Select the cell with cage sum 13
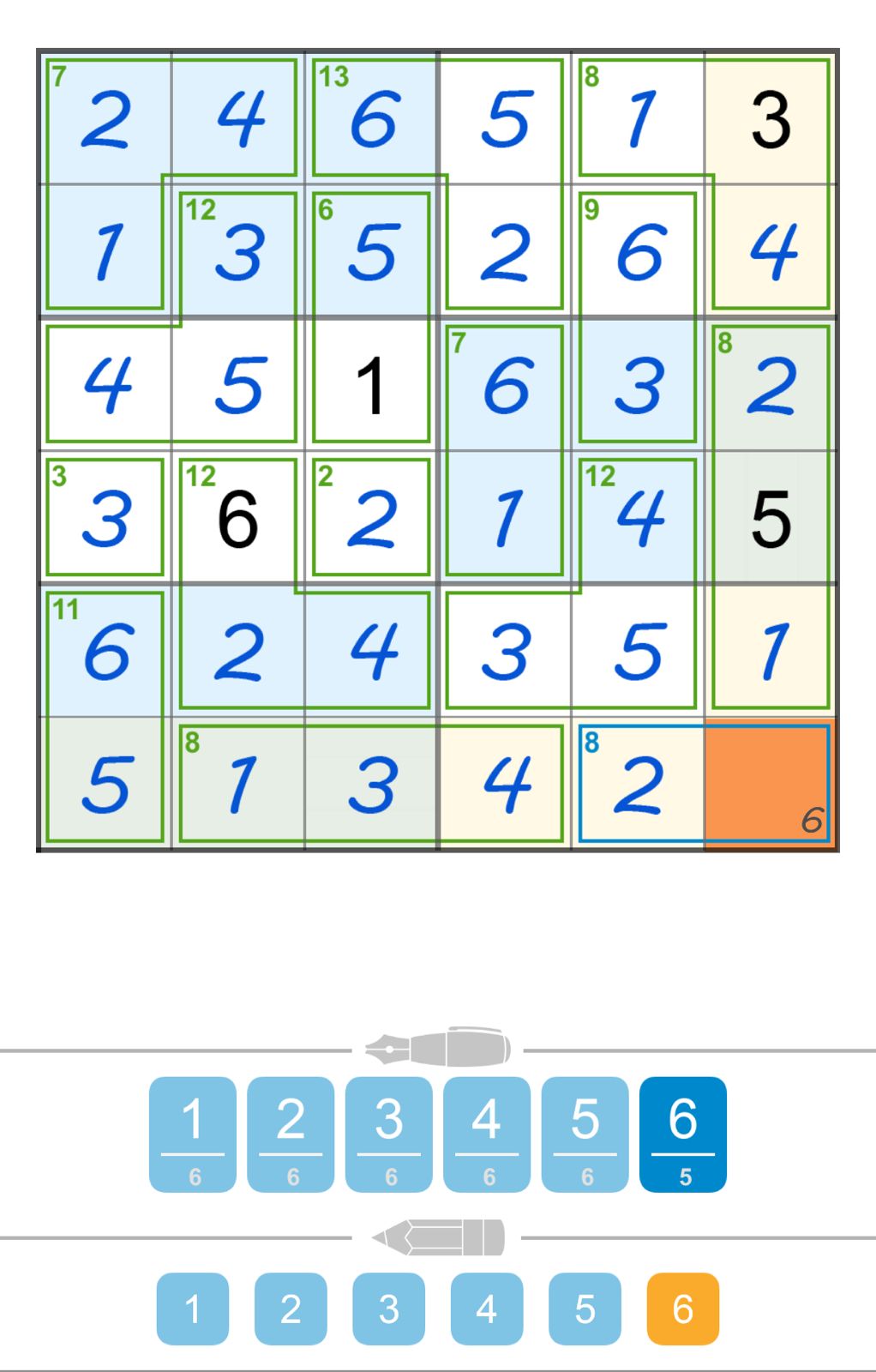Image resolution: width=876 pixels, height=1372 pixels. [371, 117]
